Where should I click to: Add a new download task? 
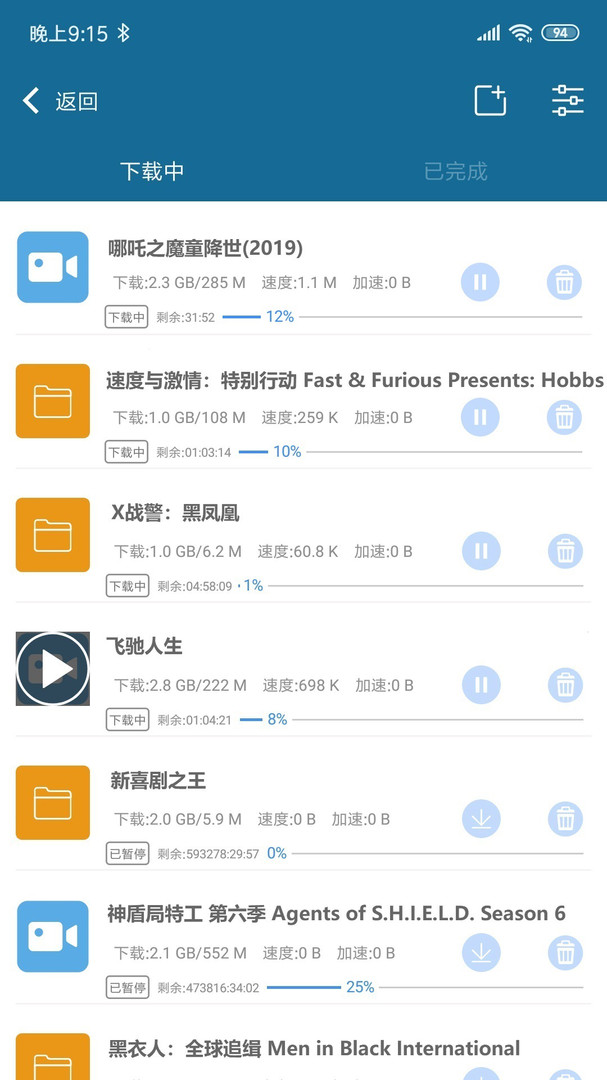click(x=490, y=101)
